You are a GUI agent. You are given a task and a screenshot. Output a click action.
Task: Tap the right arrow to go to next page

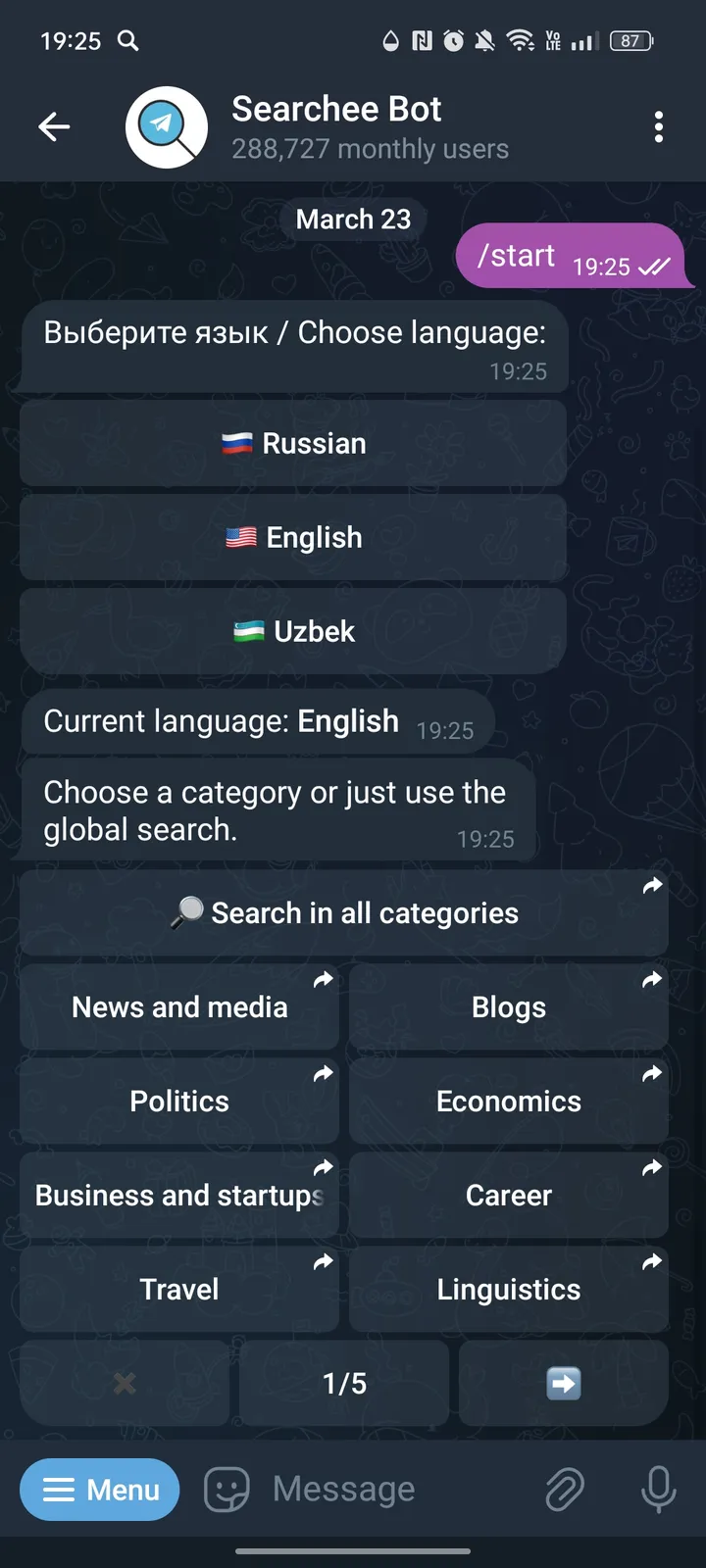click(563, 1383)
